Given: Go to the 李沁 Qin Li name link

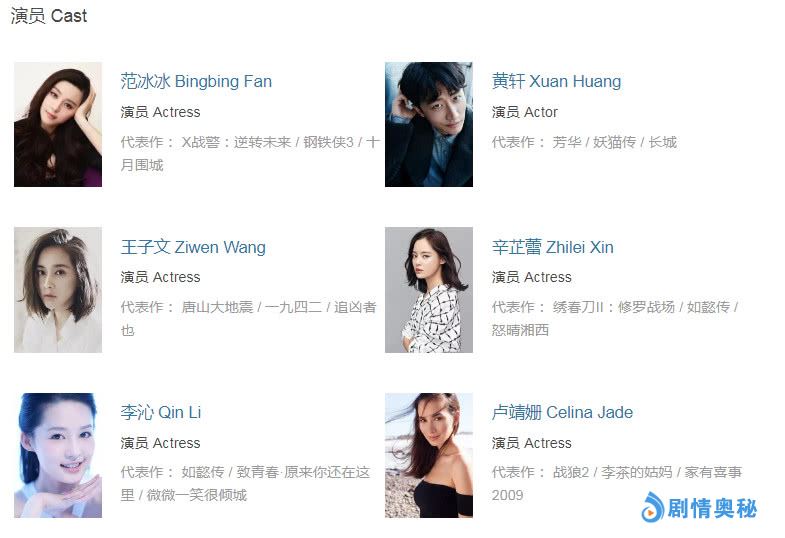Looking at the screenshot, I should click(x=161, y=412).
